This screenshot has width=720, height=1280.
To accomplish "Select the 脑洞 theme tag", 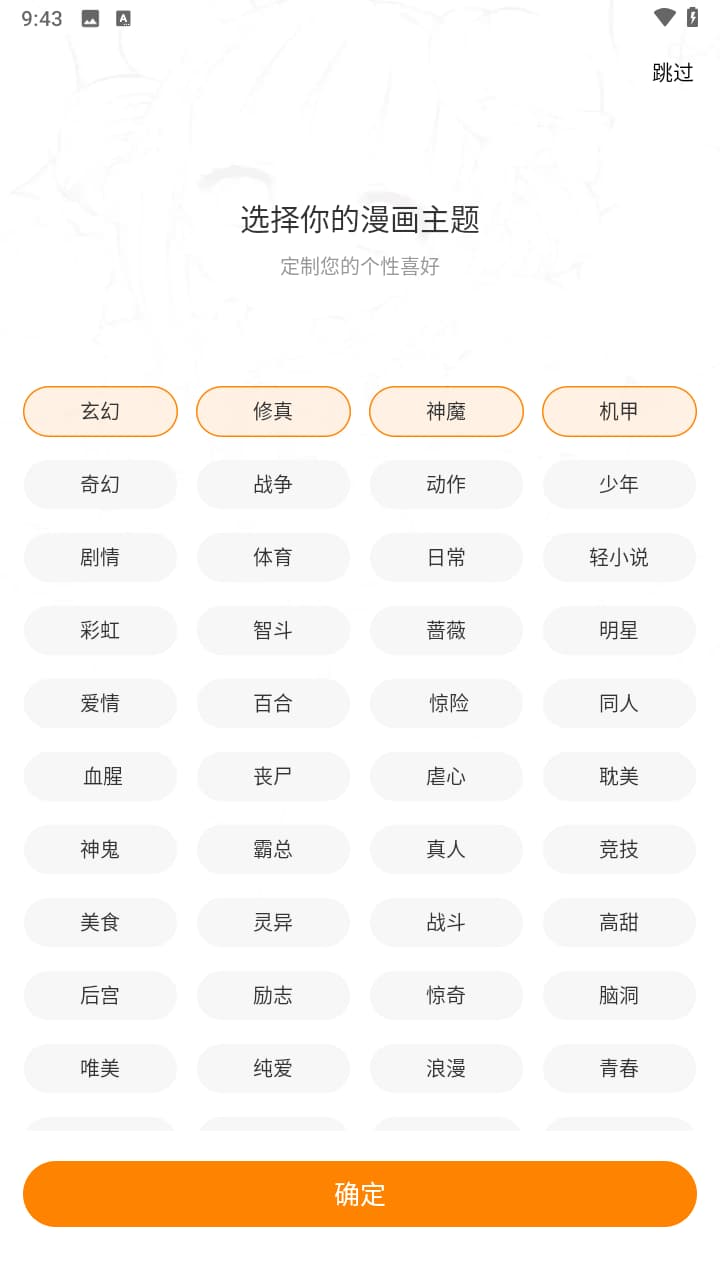I will click(x=619, y=995).
